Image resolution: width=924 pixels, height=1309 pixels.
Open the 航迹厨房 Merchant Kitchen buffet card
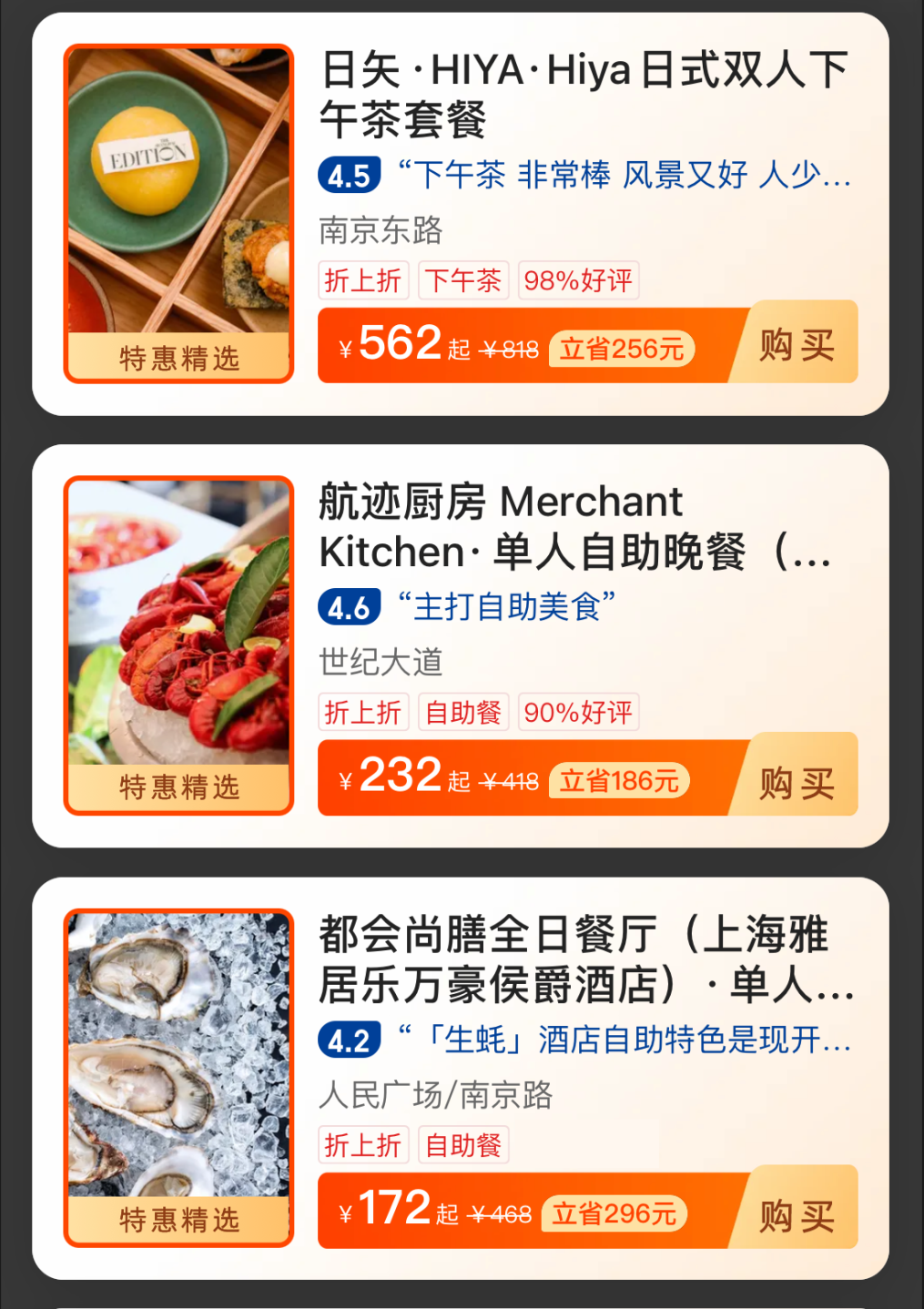coord(574,526)
